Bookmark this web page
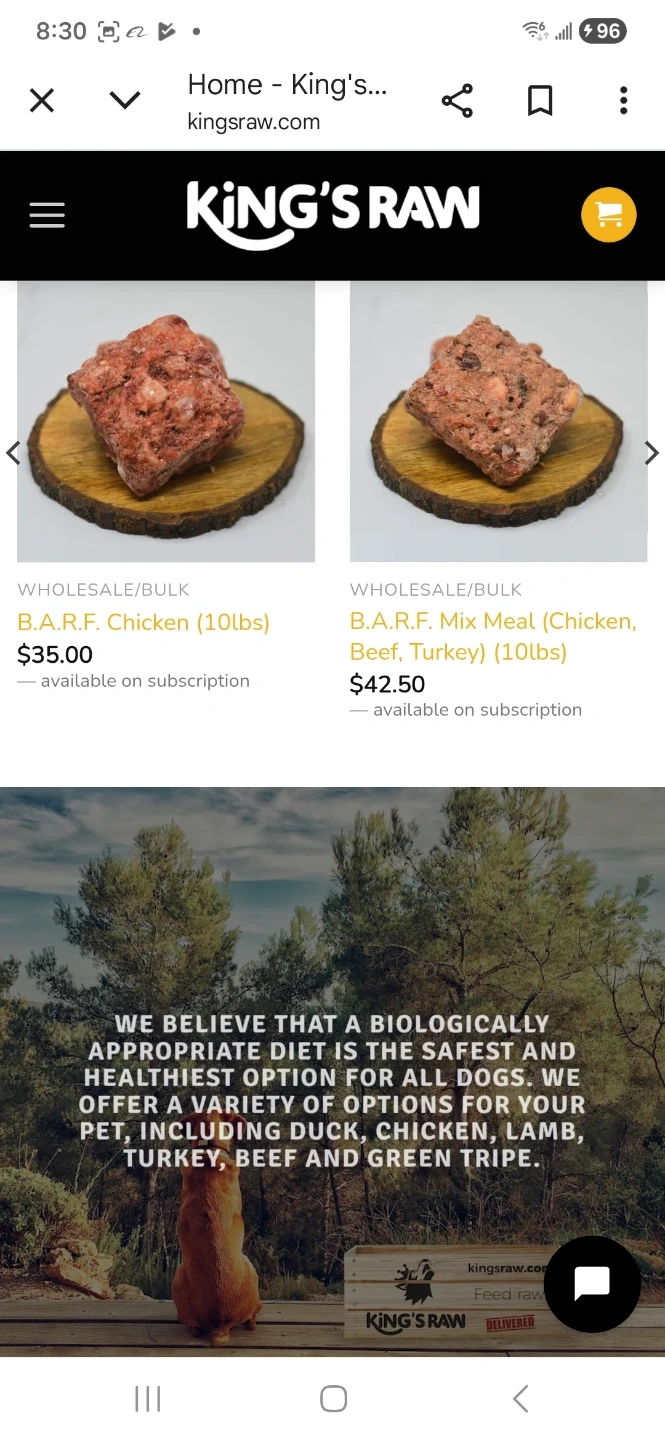The width and height of the screenshot is (665, 1440). [x=540, y=100]
